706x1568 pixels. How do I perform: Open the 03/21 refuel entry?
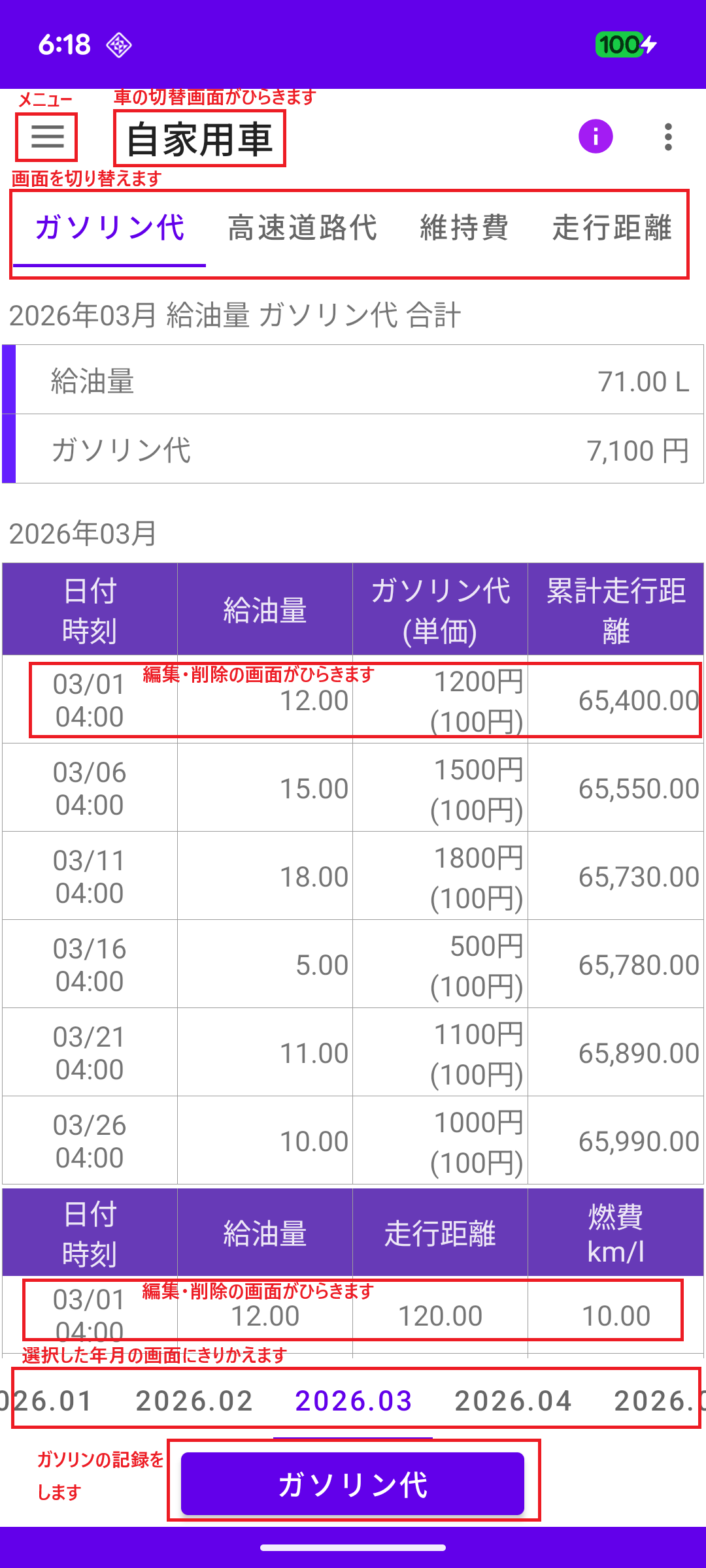coord(353,1053)
